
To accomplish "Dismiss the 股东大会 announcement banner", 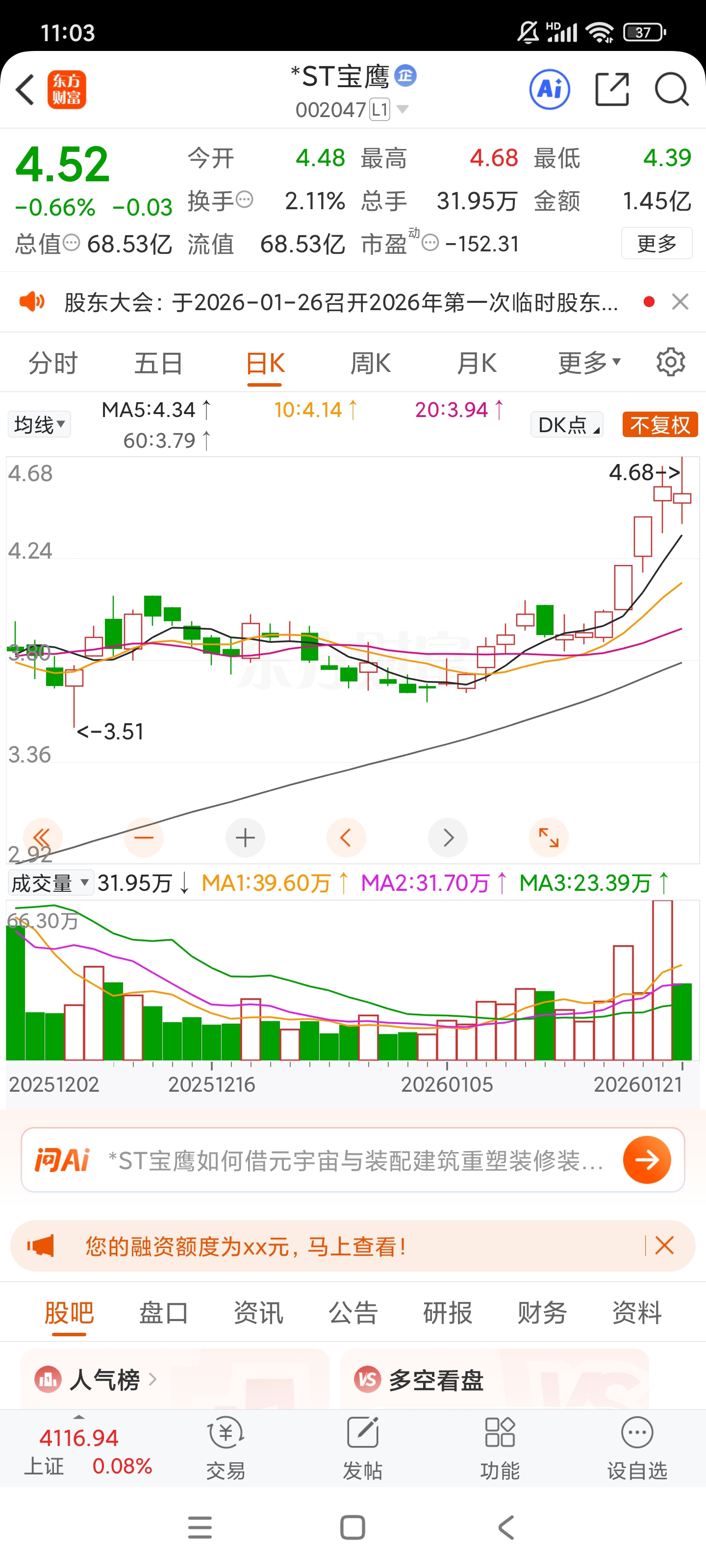I will [x=680, y=302].
